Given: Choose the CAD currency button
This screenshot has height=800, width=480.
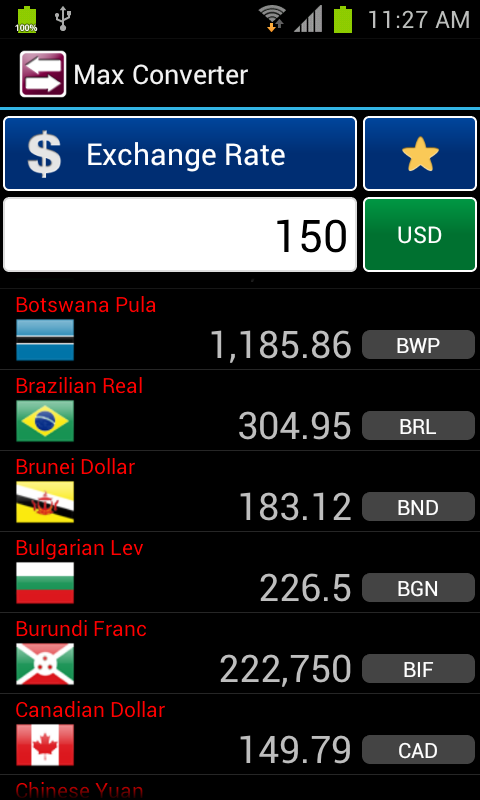Looking at the screenshot, I should coord(418,750).
